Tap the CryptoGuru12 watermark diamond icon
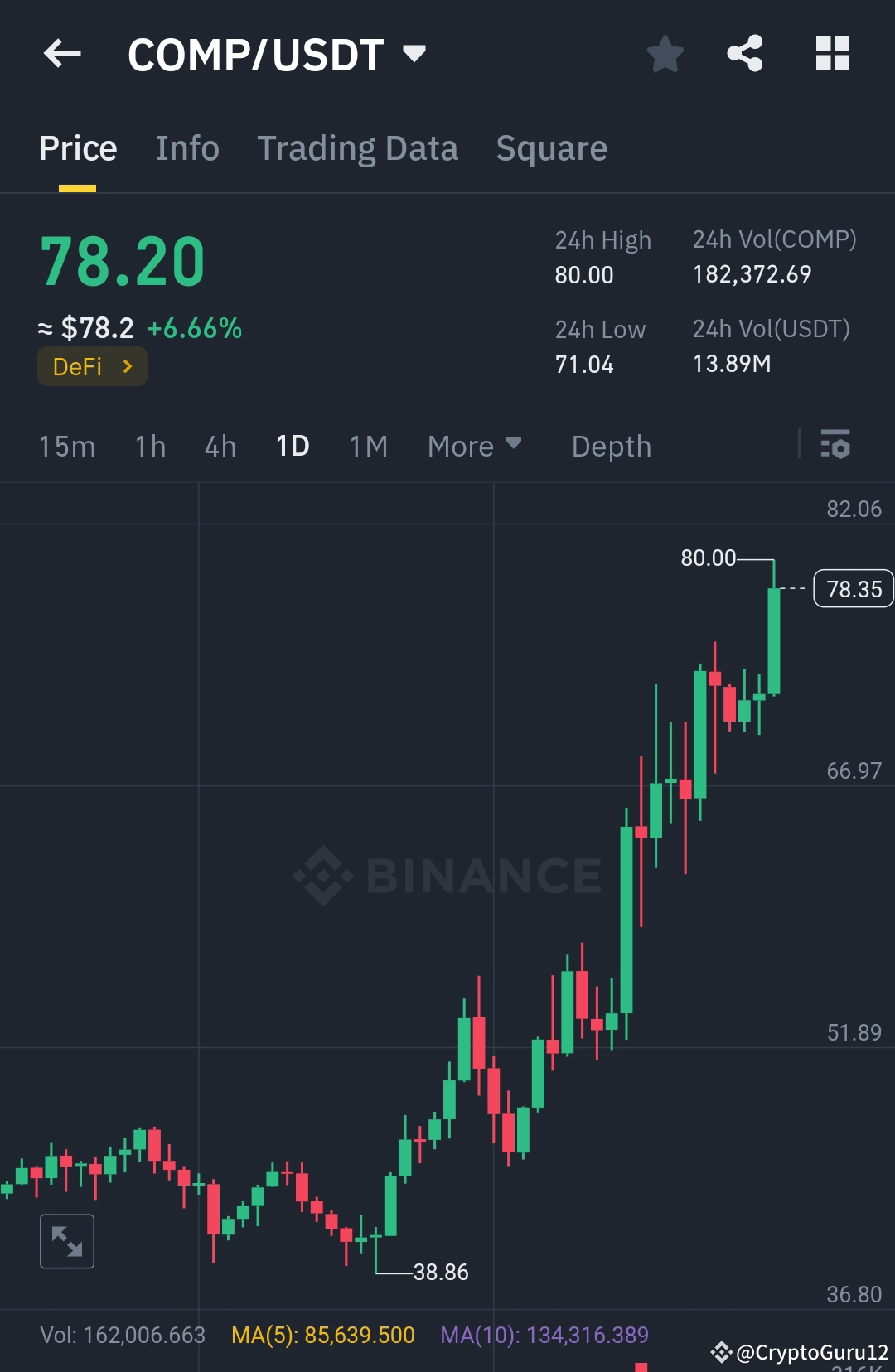This screenshot has width=895, height=1372. [723, 1345]
